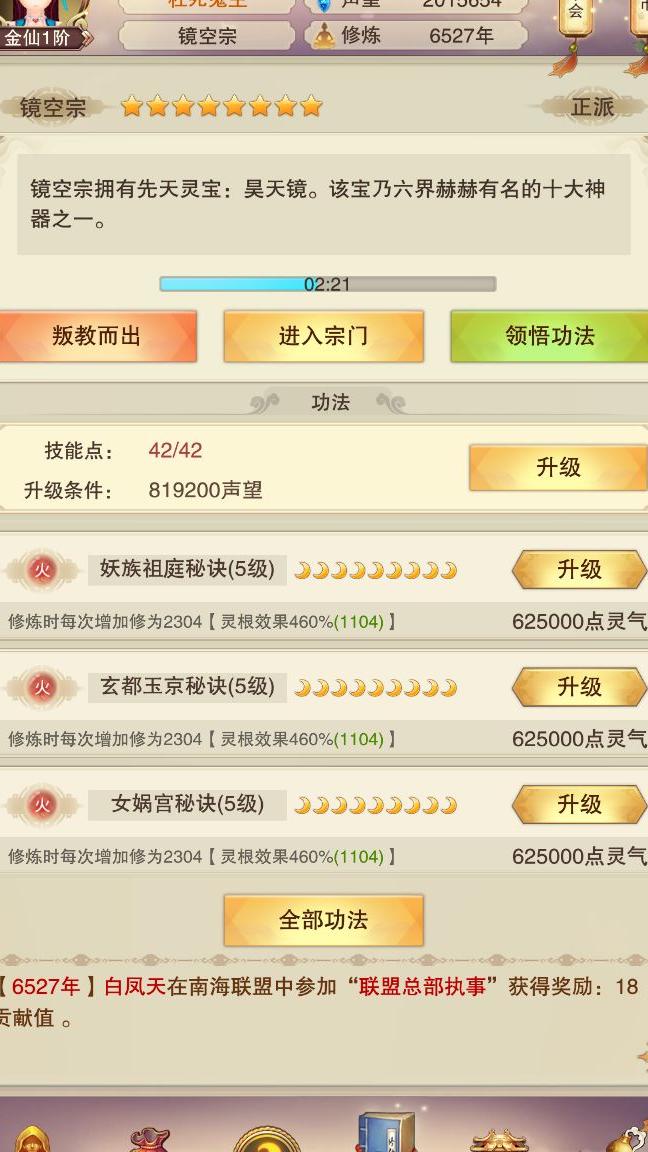The width and height of the screenshot is (648, 1152).
Task: Open the red pouch icon in bottom bar
Action: [151, 1140]
